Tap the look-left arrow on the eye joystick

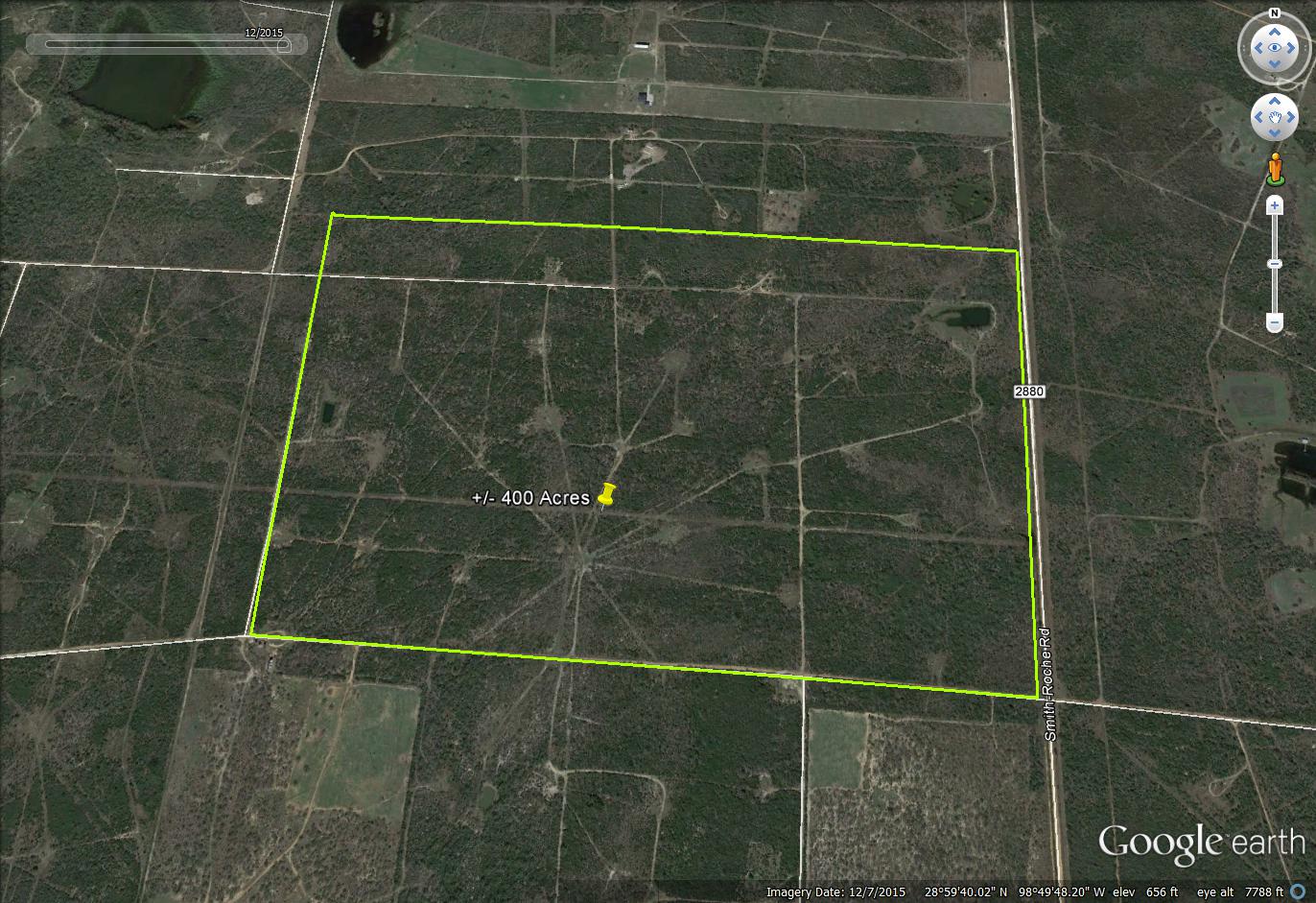pos(1257,47)
